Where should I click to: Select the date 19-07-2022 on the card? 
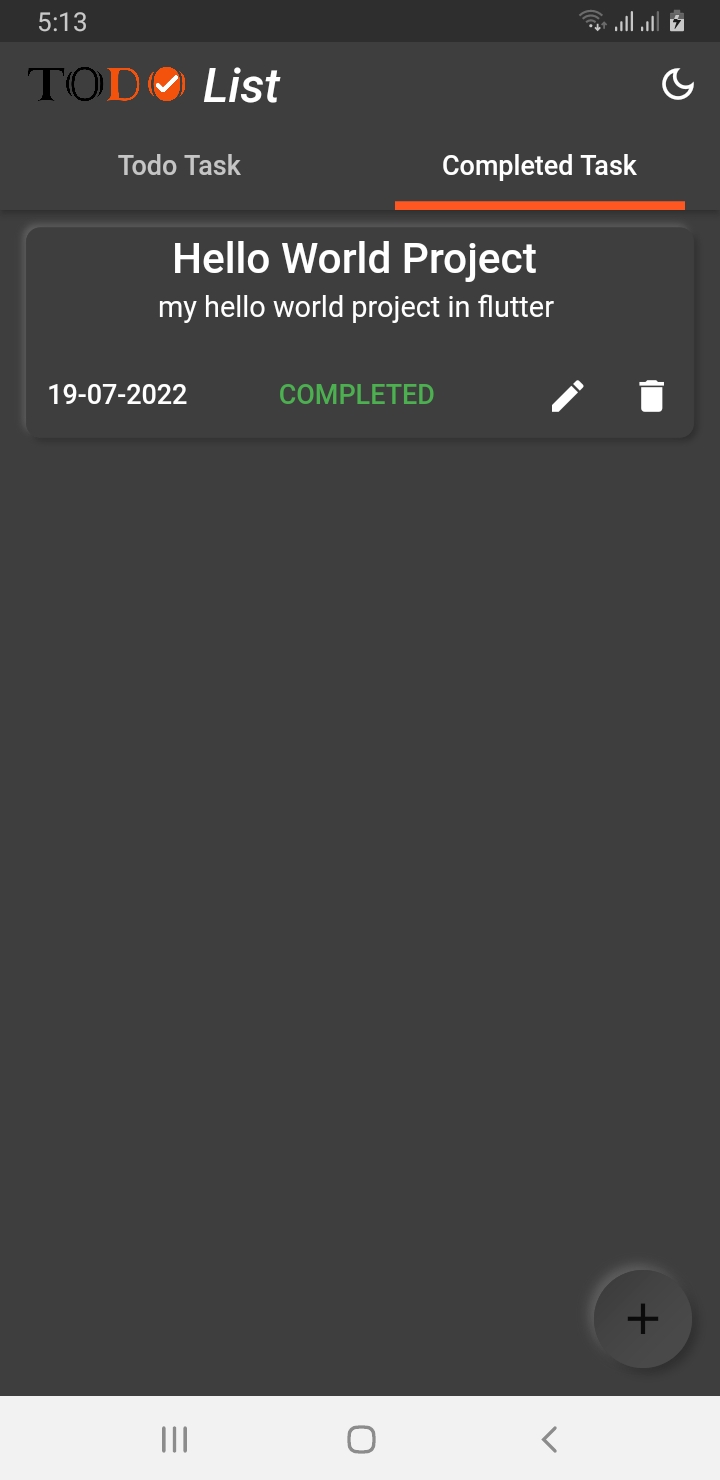tap(117, 394)
